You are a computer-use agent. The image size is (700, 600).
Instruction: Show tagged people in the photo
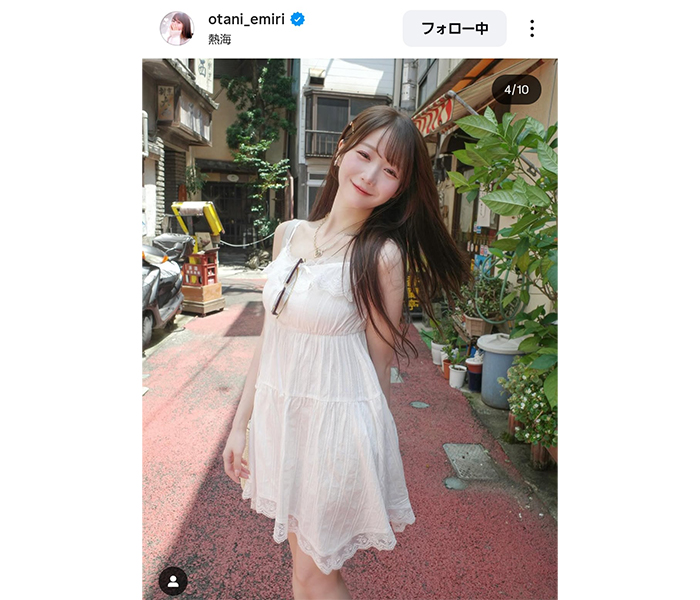click(x=173, y=580)
